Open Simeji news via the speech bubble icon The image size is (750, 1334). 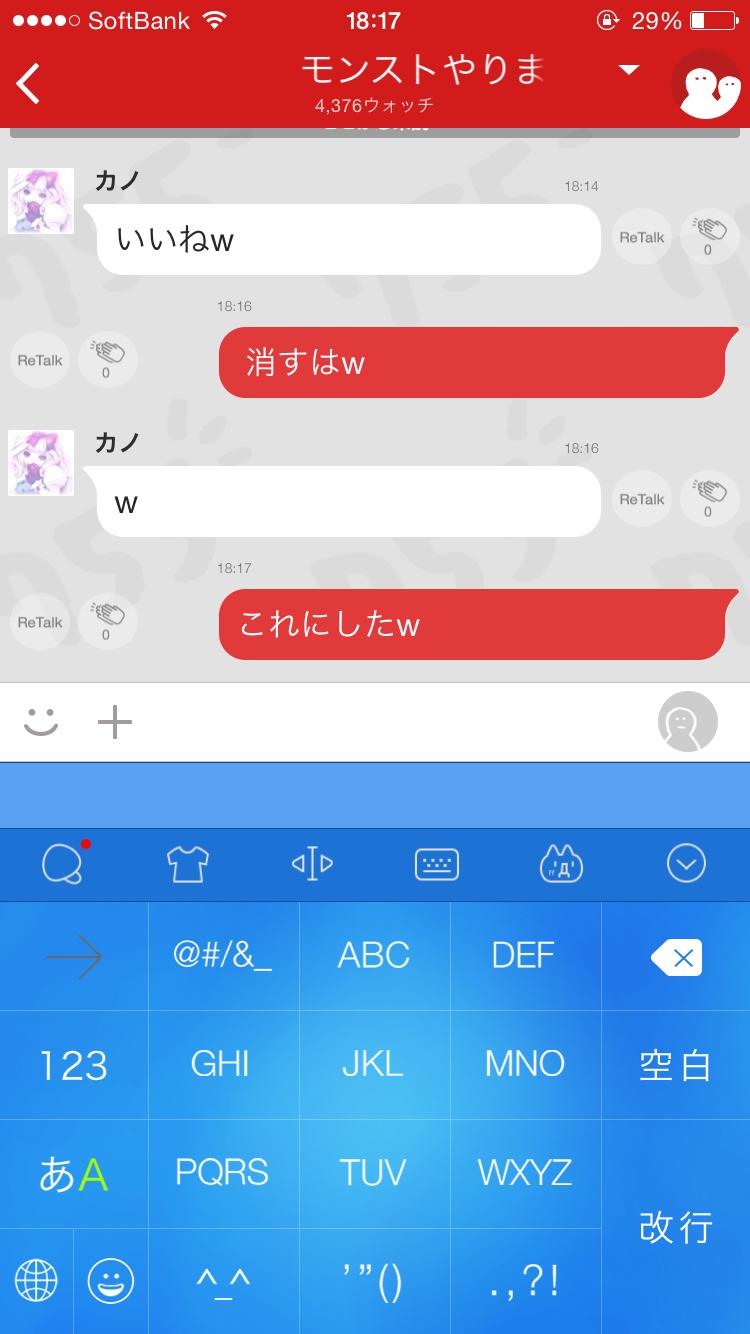coord(62,863)
